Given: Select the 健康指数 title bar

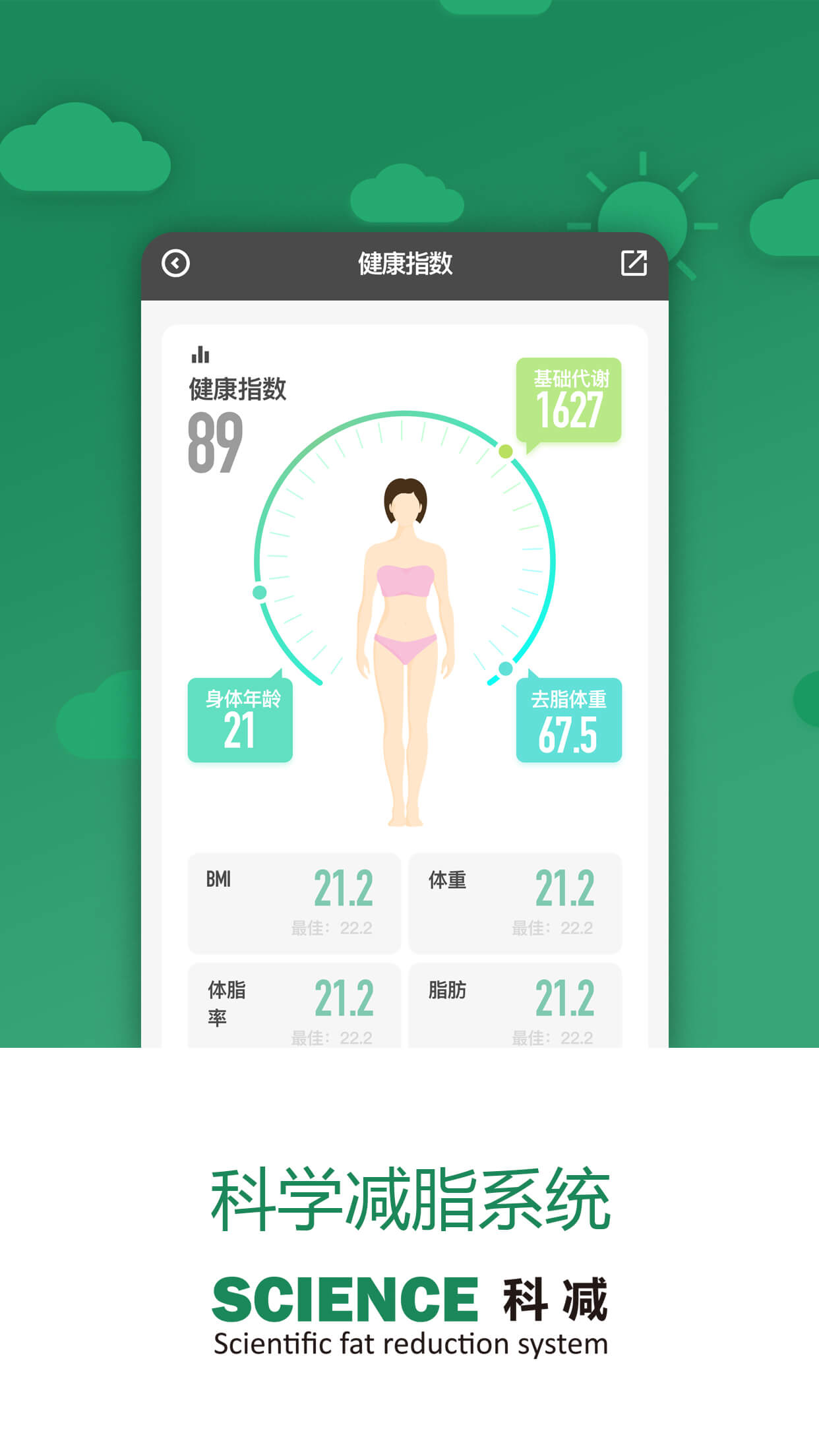Looking at the screenshot, I should click(x=404, y=262).
